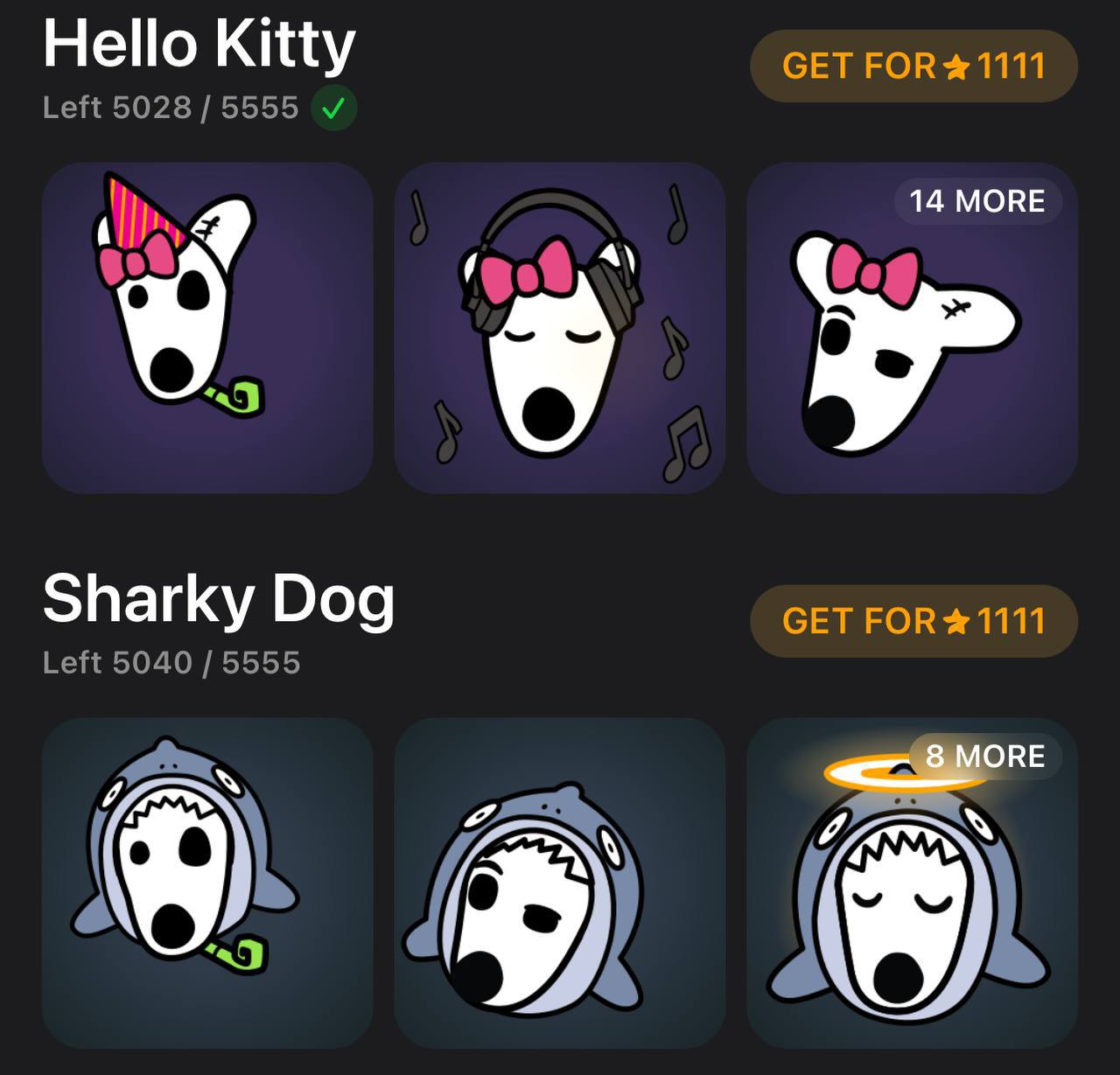
Task: Open Hello Kitty sticker wearing headphones
Action: click(559, 328)
